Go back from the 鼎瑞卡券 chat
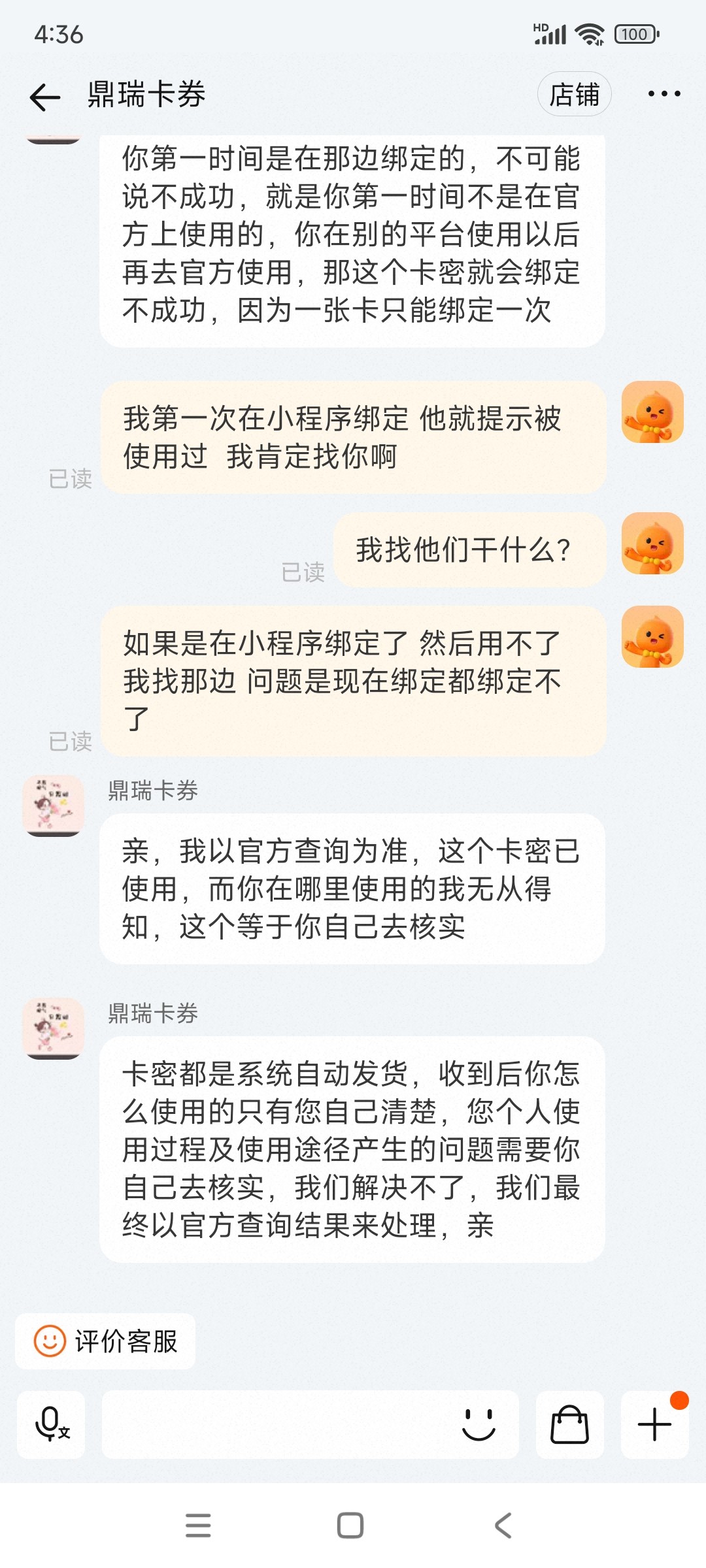This screenshot has height=1568, width=706. point(45,97)
